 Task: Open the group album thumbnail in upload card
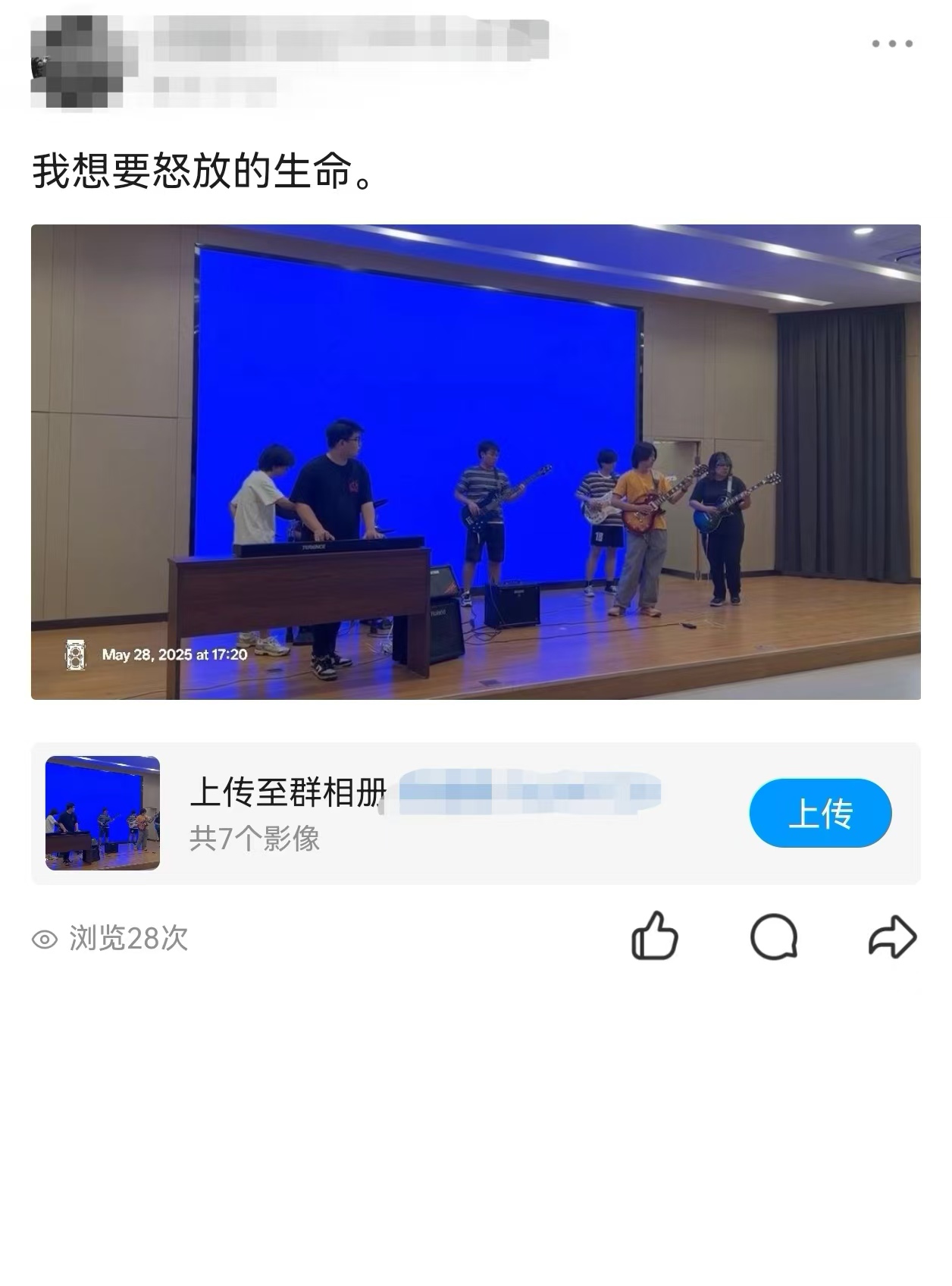(x=102, y=813)
